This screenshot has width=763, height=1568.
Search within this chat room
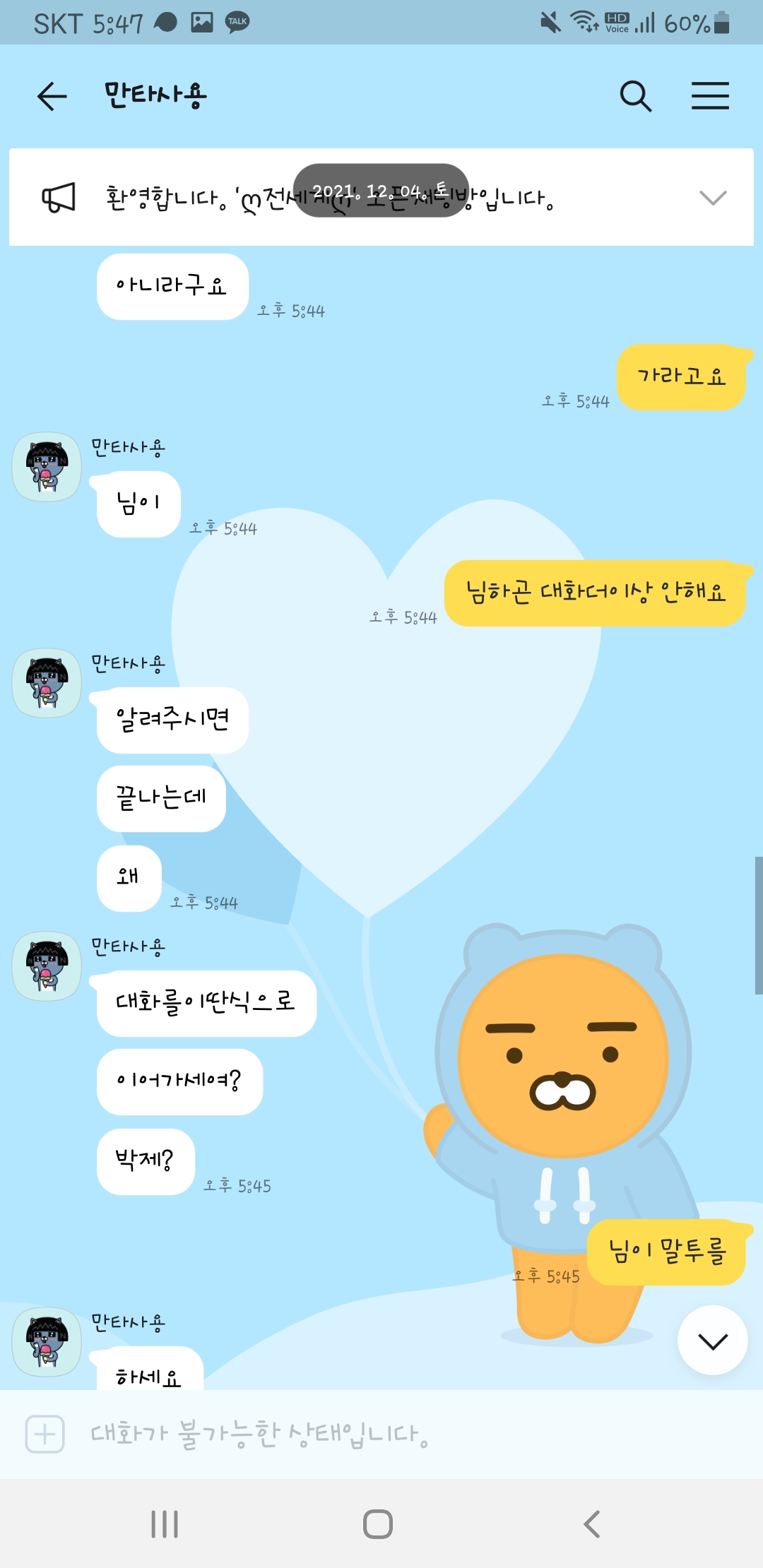coord(635,96)
